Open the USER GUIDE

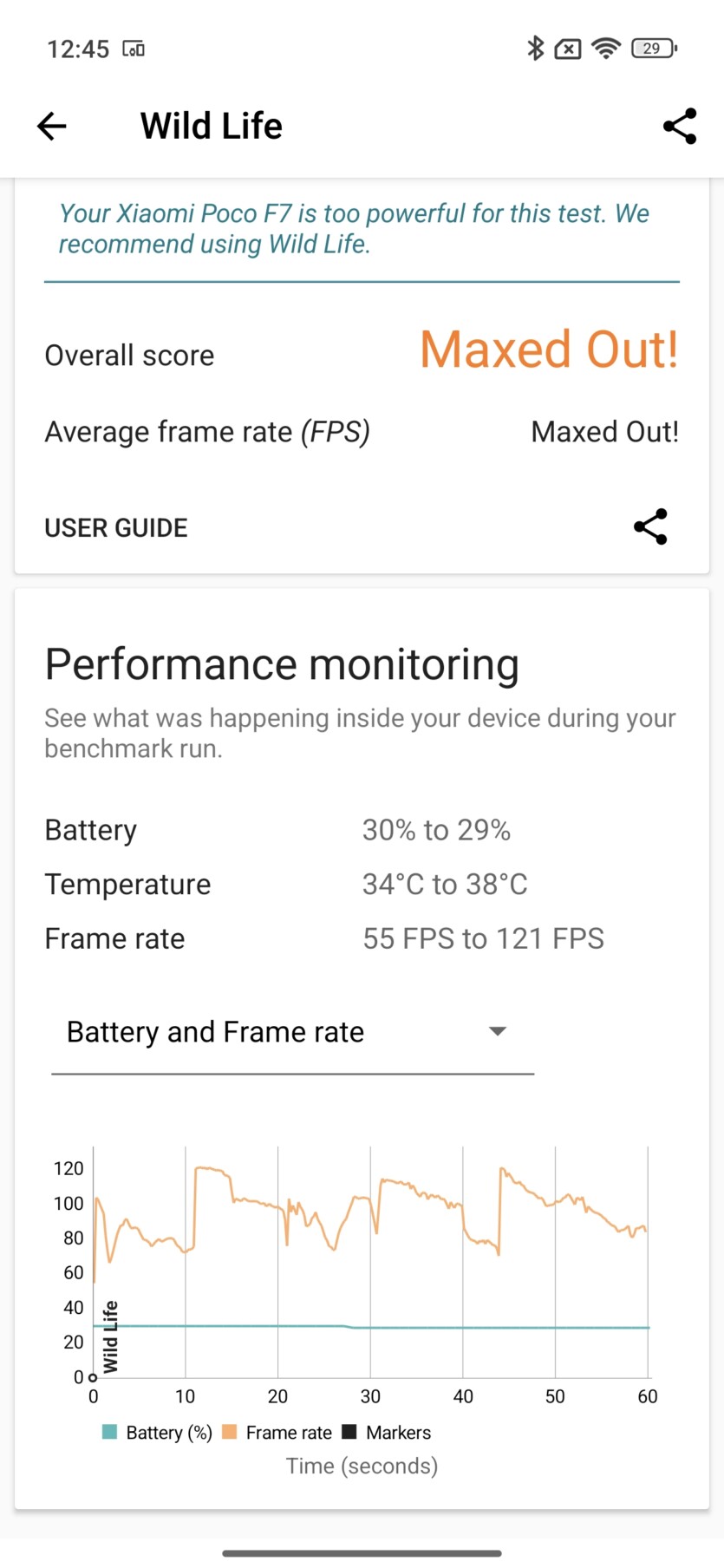click(116, 527)
